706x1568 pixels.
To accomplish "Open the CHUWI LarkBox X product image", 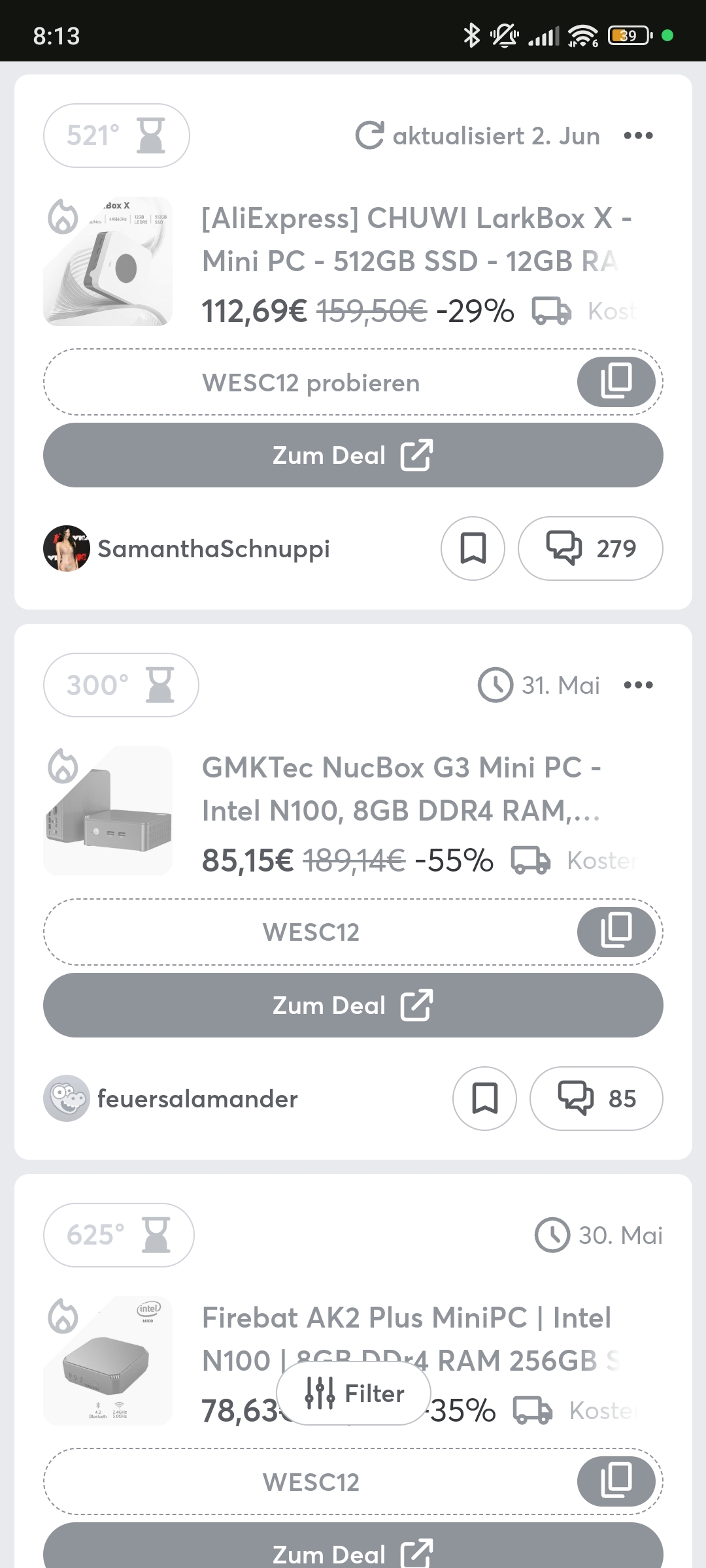I will click(108, 261).
